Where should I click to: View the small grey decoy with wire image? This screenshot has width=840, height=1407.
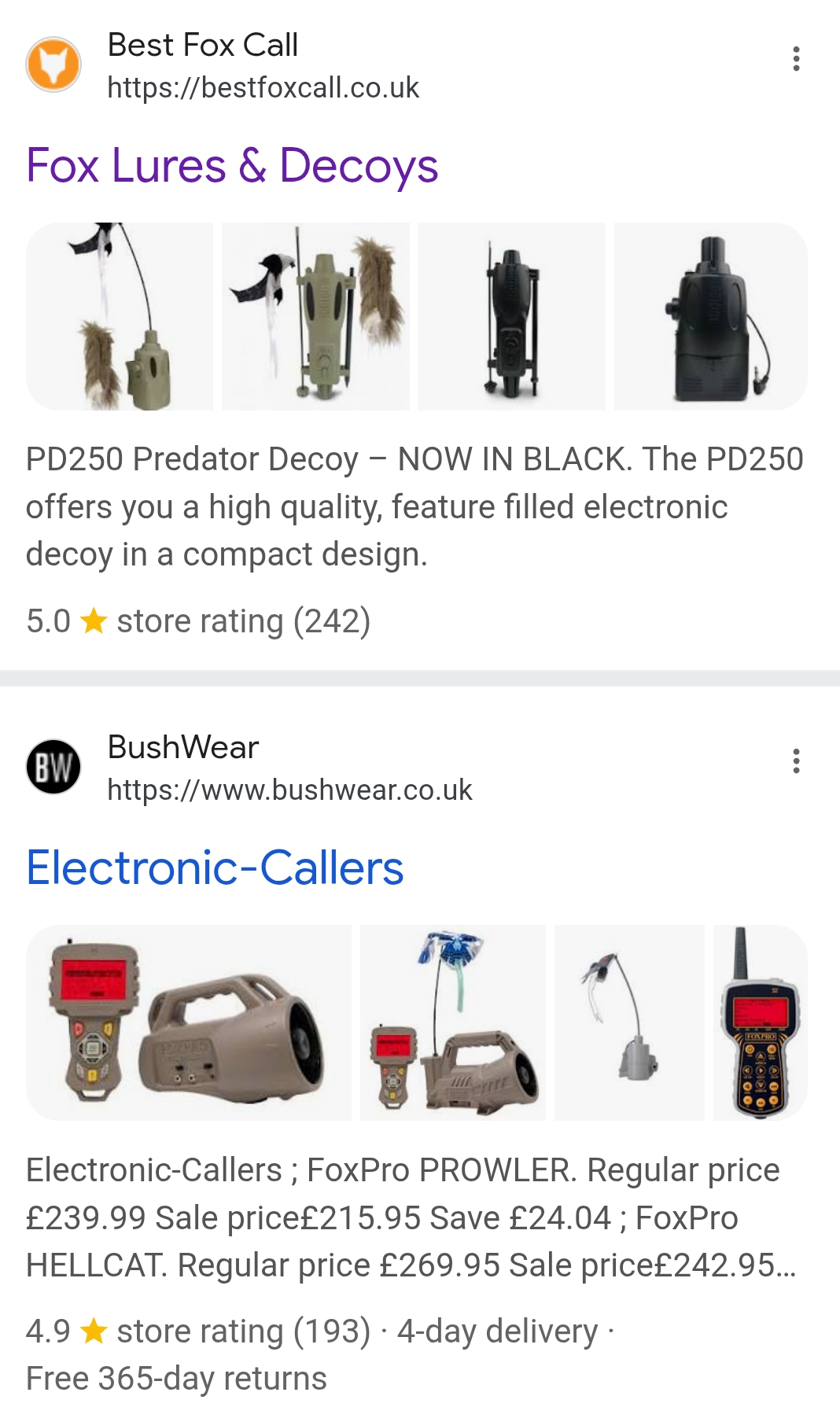point(629,1022)
